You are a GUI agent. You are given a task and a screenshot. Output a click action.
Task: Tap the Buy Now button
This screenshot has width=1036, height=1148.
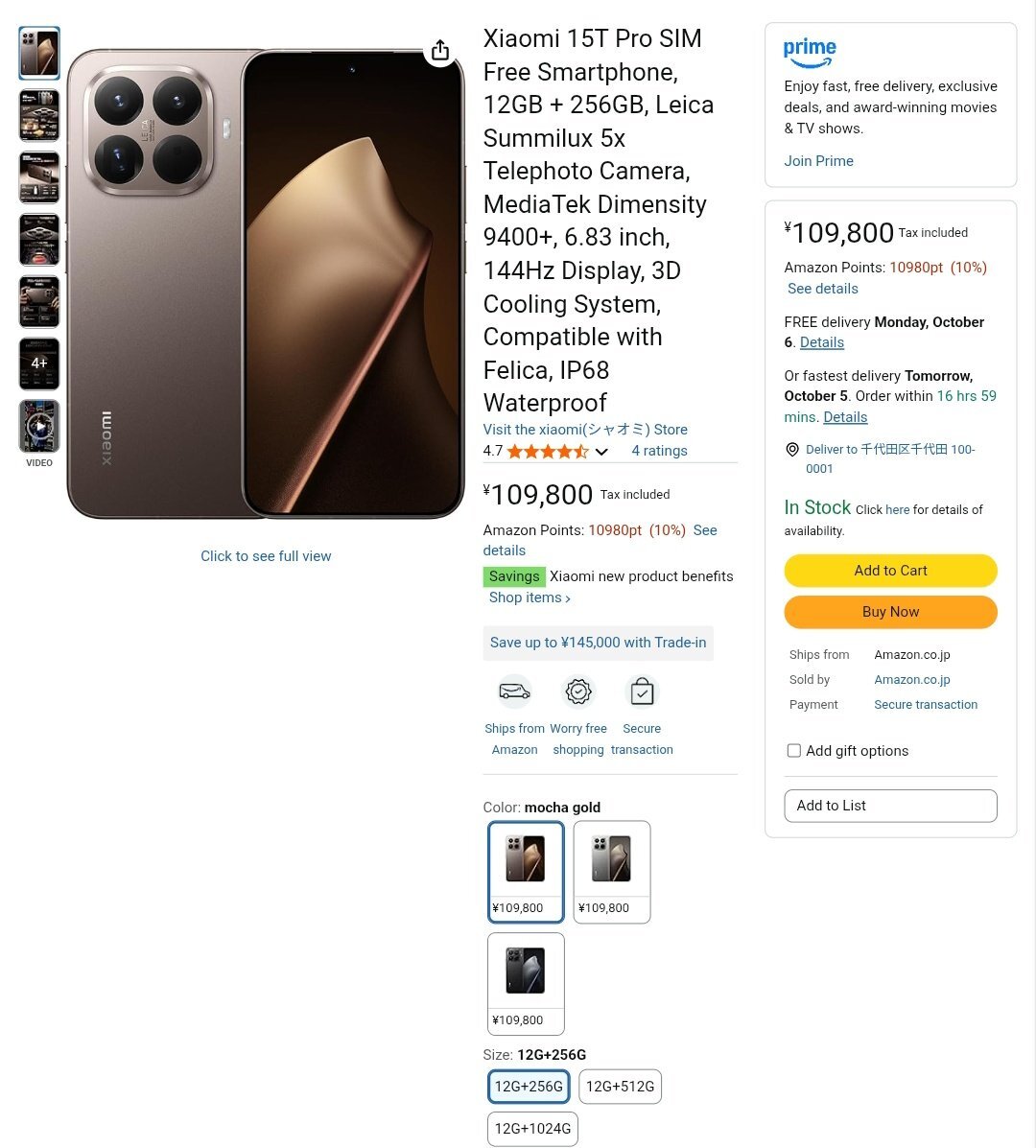(x=890, y=612)
